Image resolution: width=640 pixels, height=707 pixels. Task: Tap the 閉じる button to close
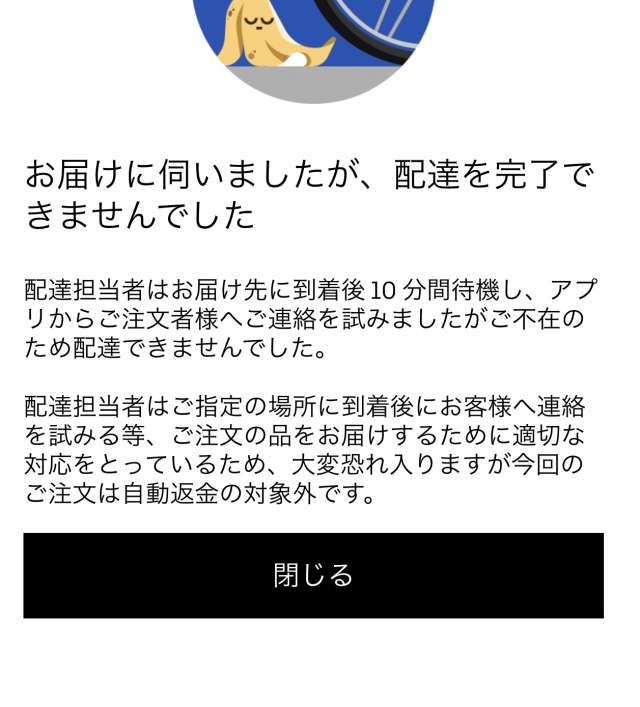pos(313,575)
